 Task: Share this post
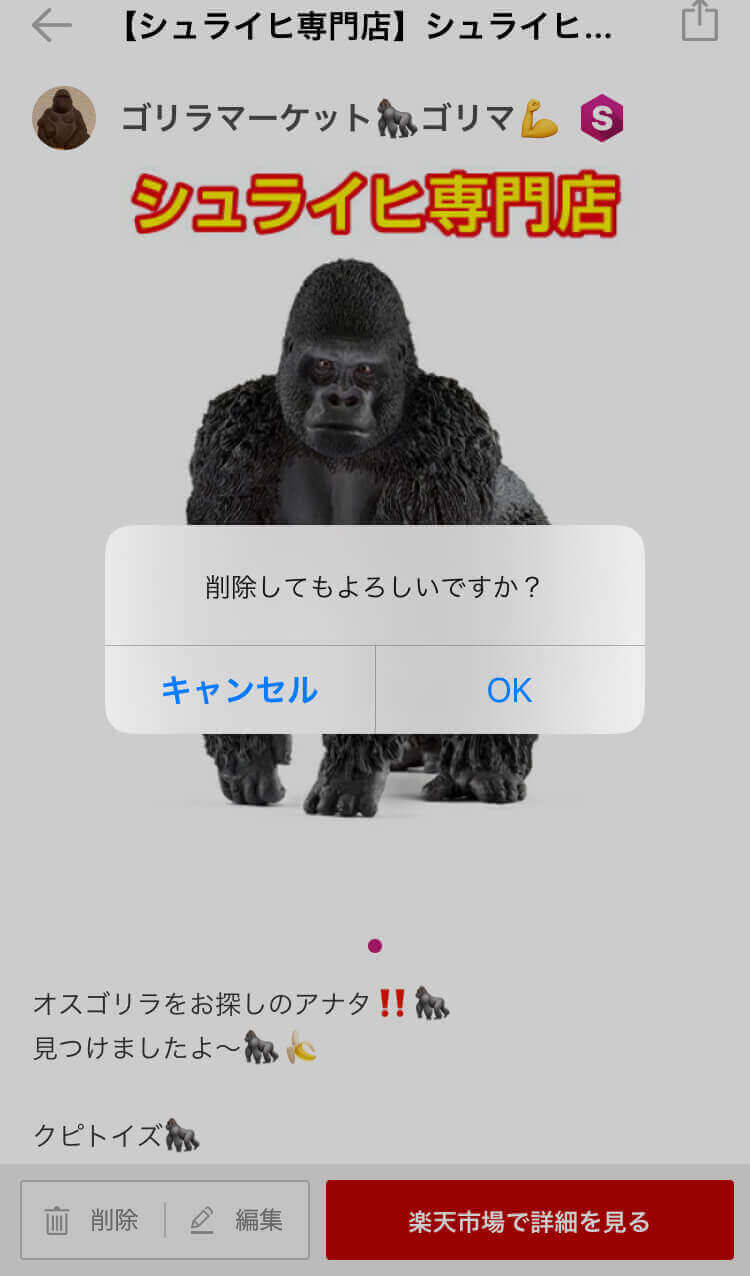click(x=699, y=22)
